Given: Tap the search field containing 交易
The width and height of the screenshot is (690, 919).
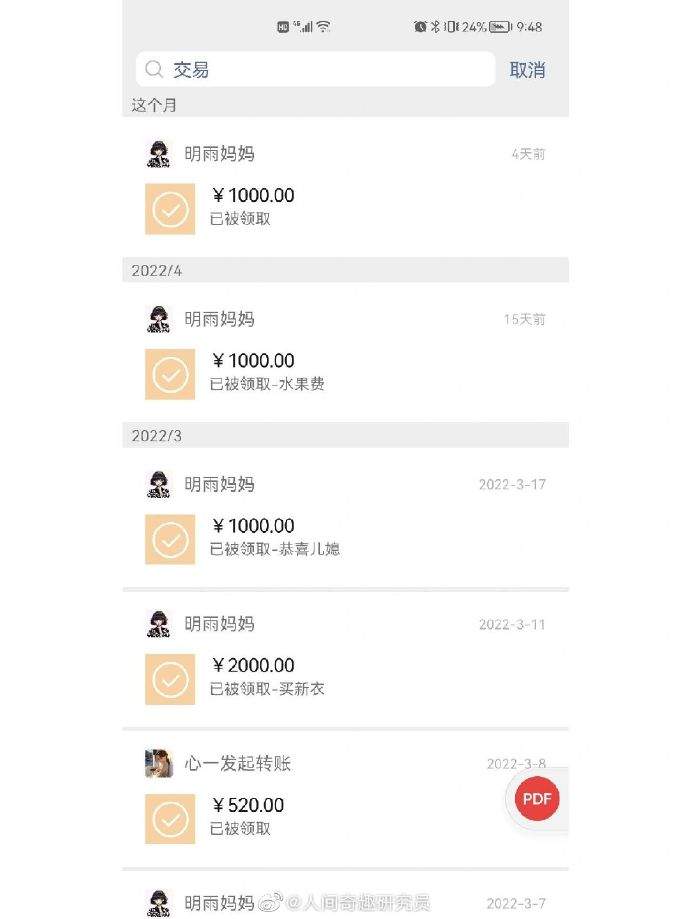Looking at the screenshot, I should [315, 69].
